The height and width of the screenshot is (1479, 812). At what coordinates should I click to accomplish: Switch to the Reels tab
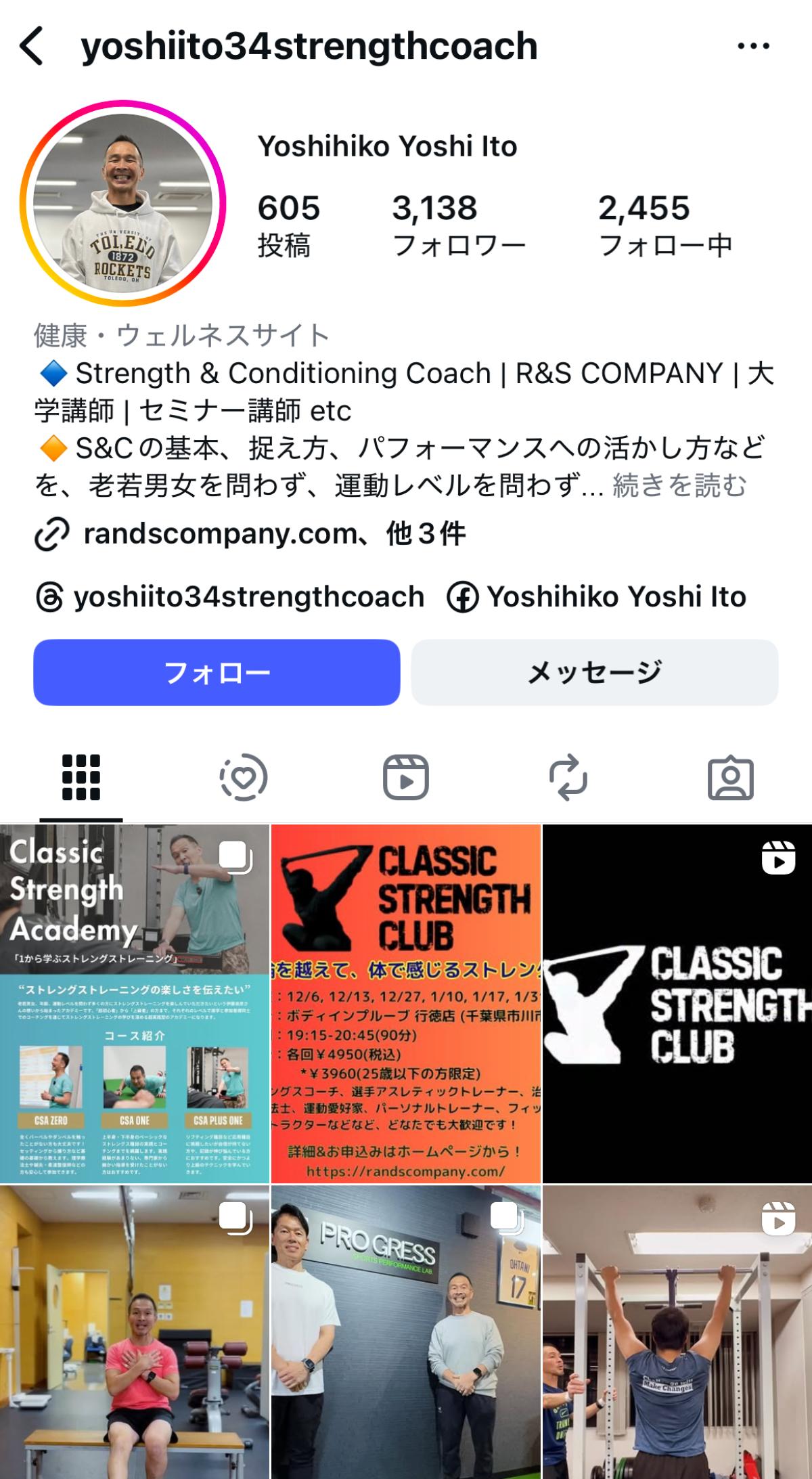pyautogui.click(x=406, y=778)
